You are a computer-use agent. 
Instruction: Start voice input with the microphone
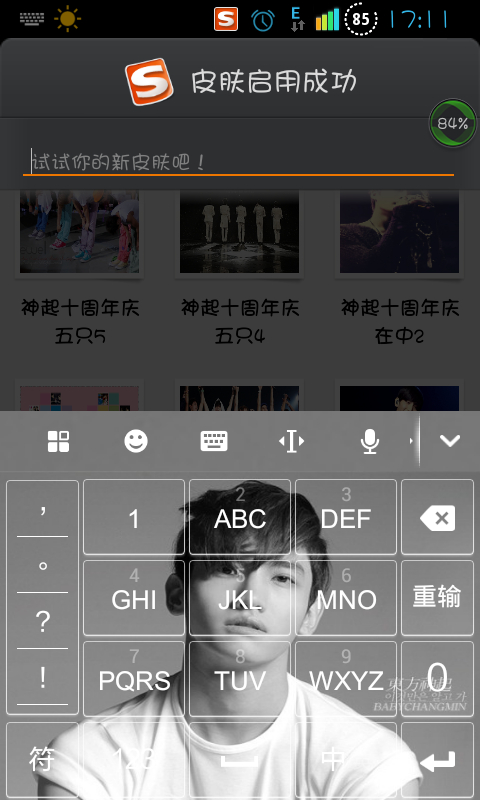click(x=369, y=441)
